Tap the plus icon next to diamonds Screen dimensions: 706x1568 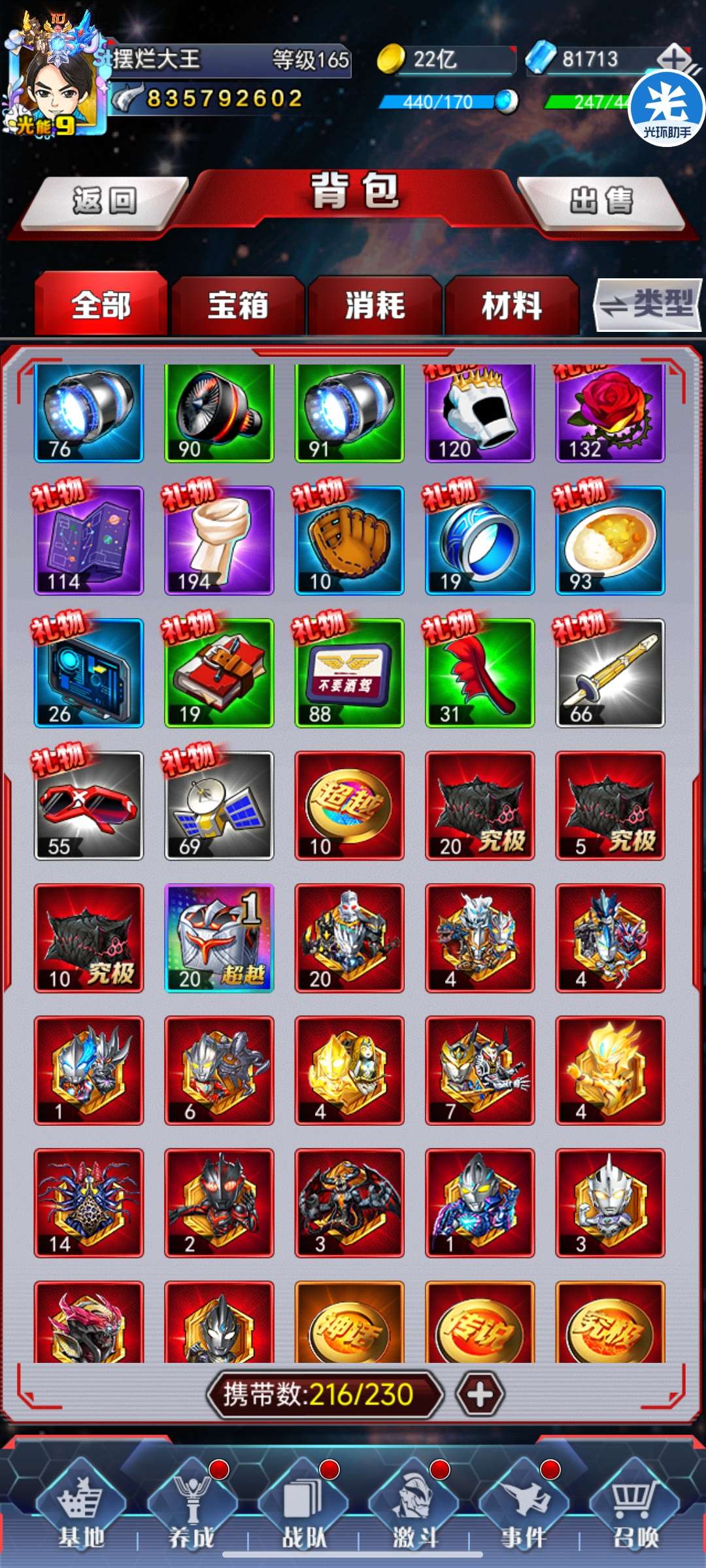click(674, 57)
